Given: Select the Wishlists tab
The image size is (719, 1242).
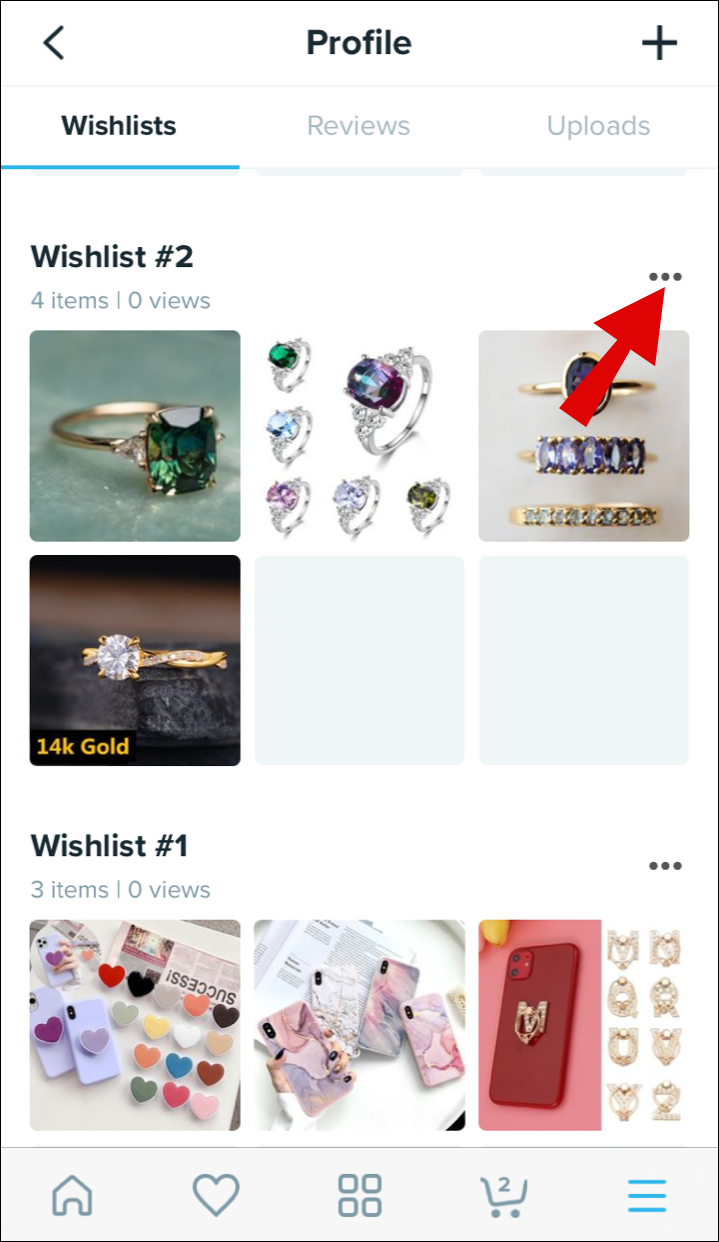Looking at the screenshot, I should click(x=119, y=126).
